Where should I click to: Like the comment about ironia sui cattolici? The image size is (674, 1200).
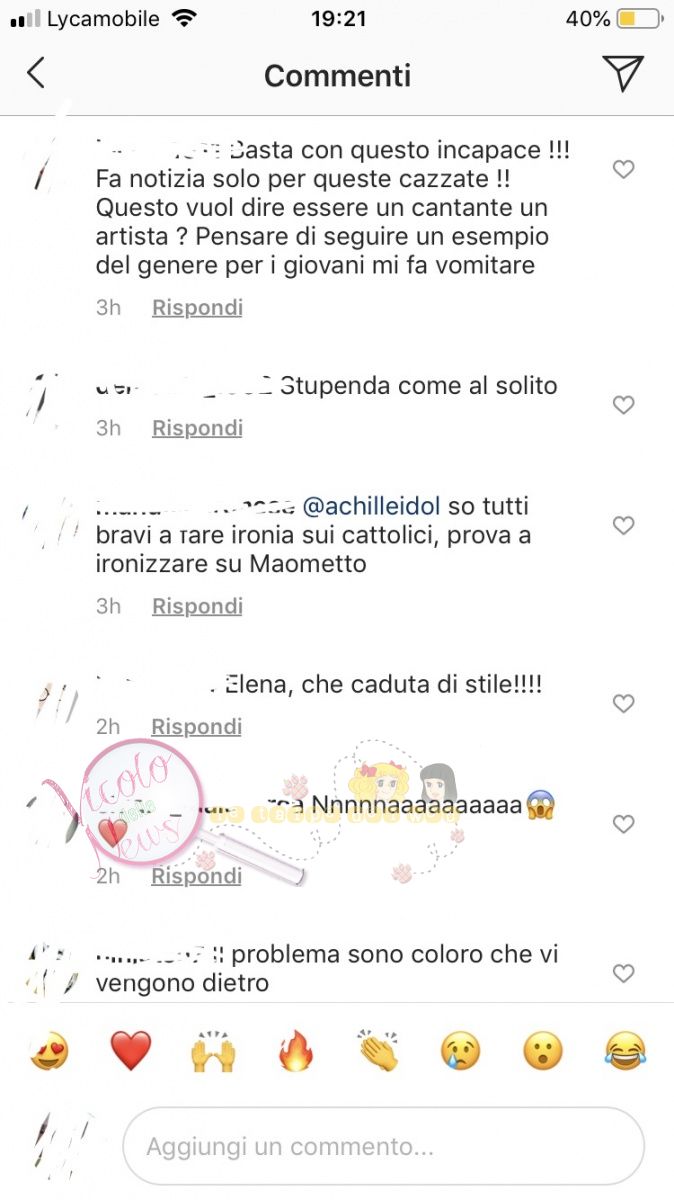[x=623, y=525]
